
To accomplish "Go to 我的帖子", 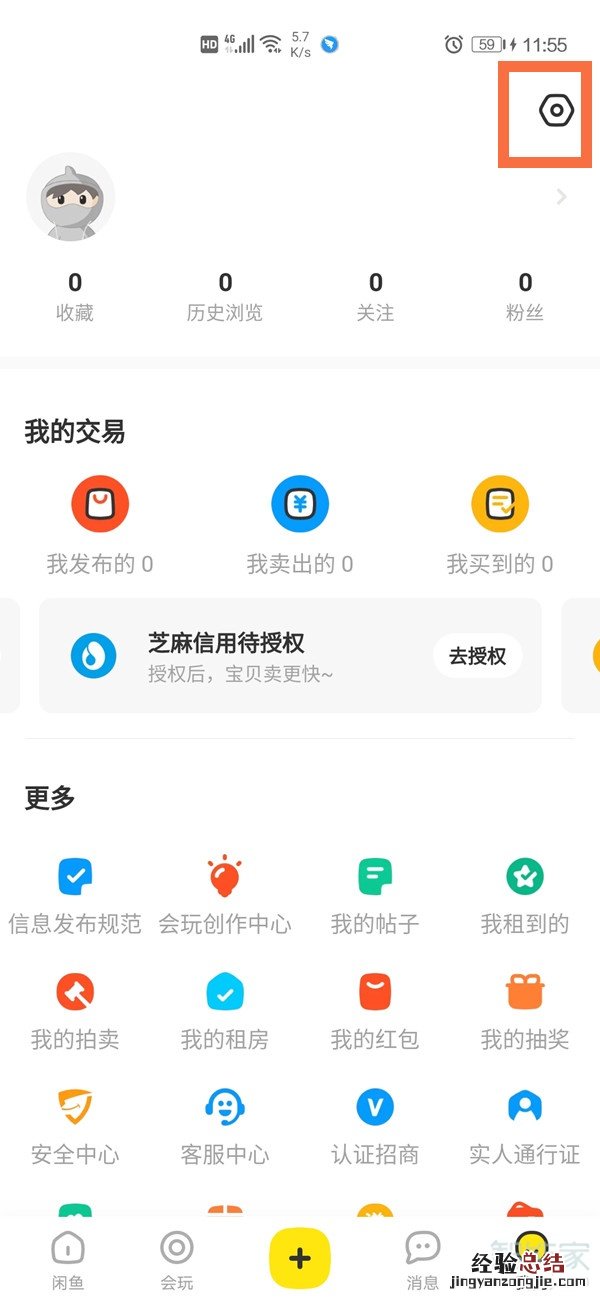I will click(x=375, y=895).
